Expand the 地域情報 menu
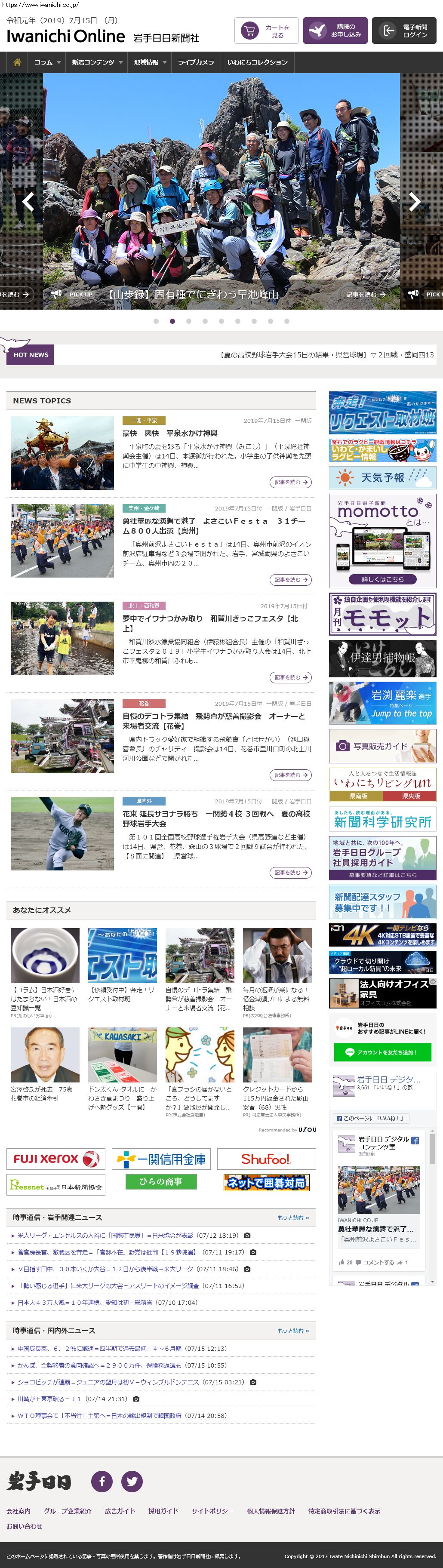Image resolution: width=443 pixels, height=1568 pixels. [x=150, y=62]
